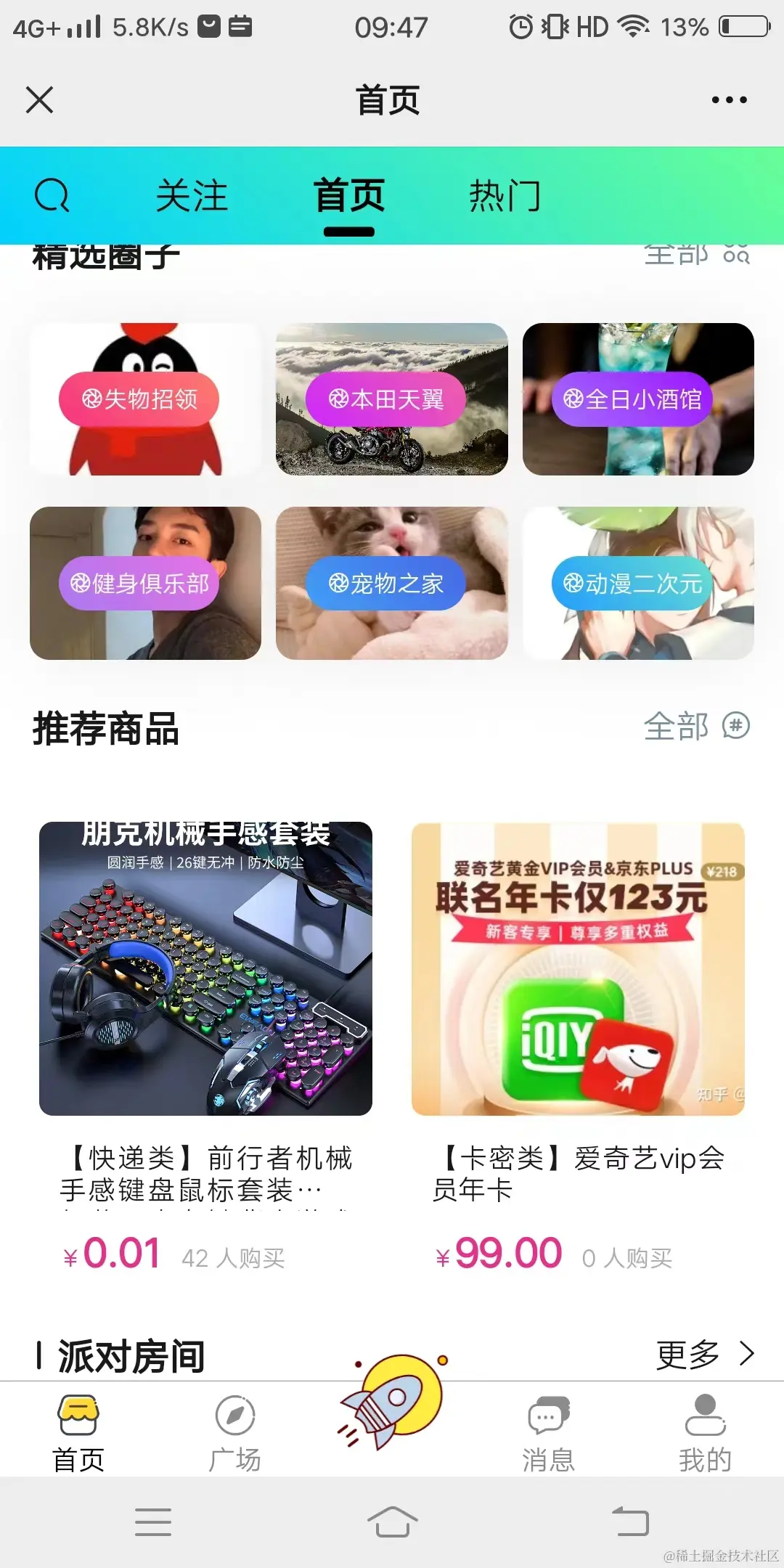Close the mini program with X
The height and width of the screenshot is (1568, 784).
pos(39,100)
